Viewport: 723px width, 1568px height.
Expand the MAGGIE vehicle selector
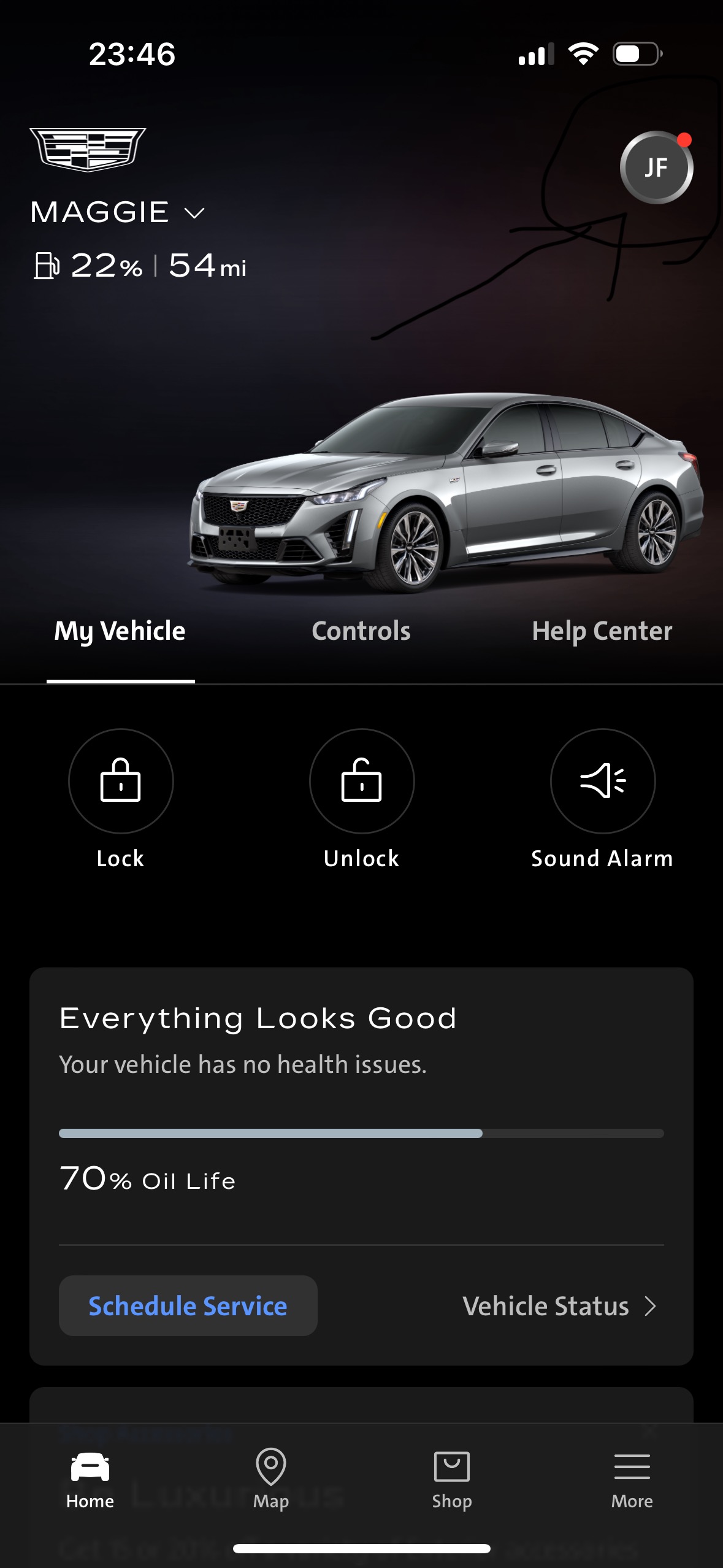click(x=117, y=213)
